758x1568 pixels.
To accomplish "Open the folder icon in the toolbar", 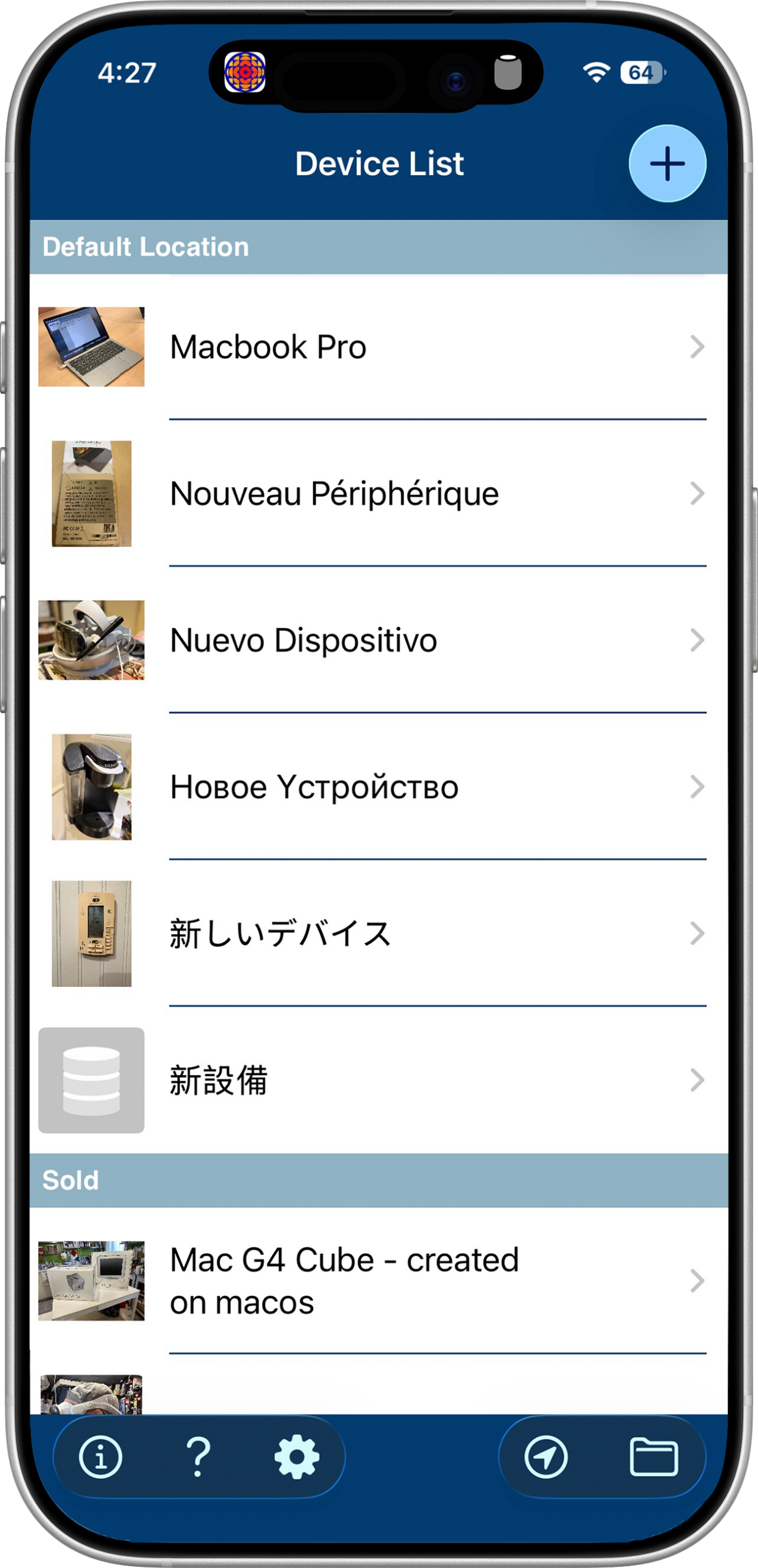I will click(x=653, y=1457).
